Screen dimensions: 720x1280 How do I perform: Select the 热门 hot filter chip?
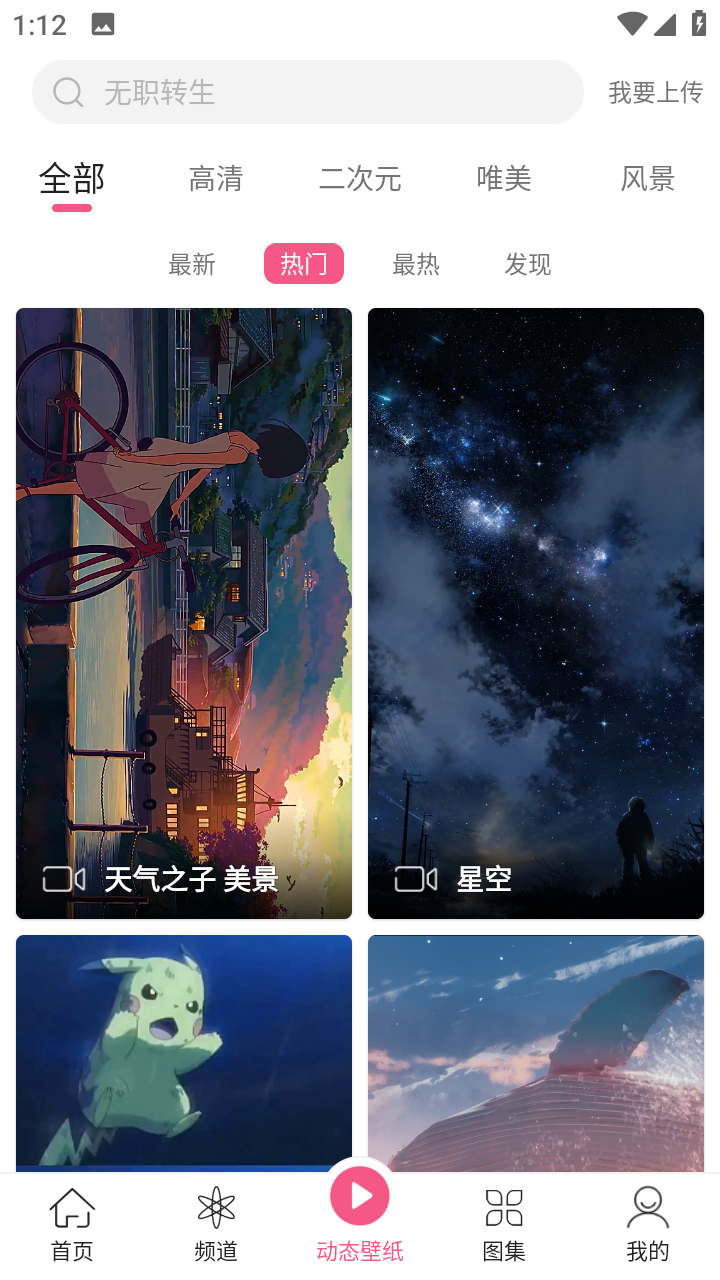pyautogui.click(x=304, y=263)
